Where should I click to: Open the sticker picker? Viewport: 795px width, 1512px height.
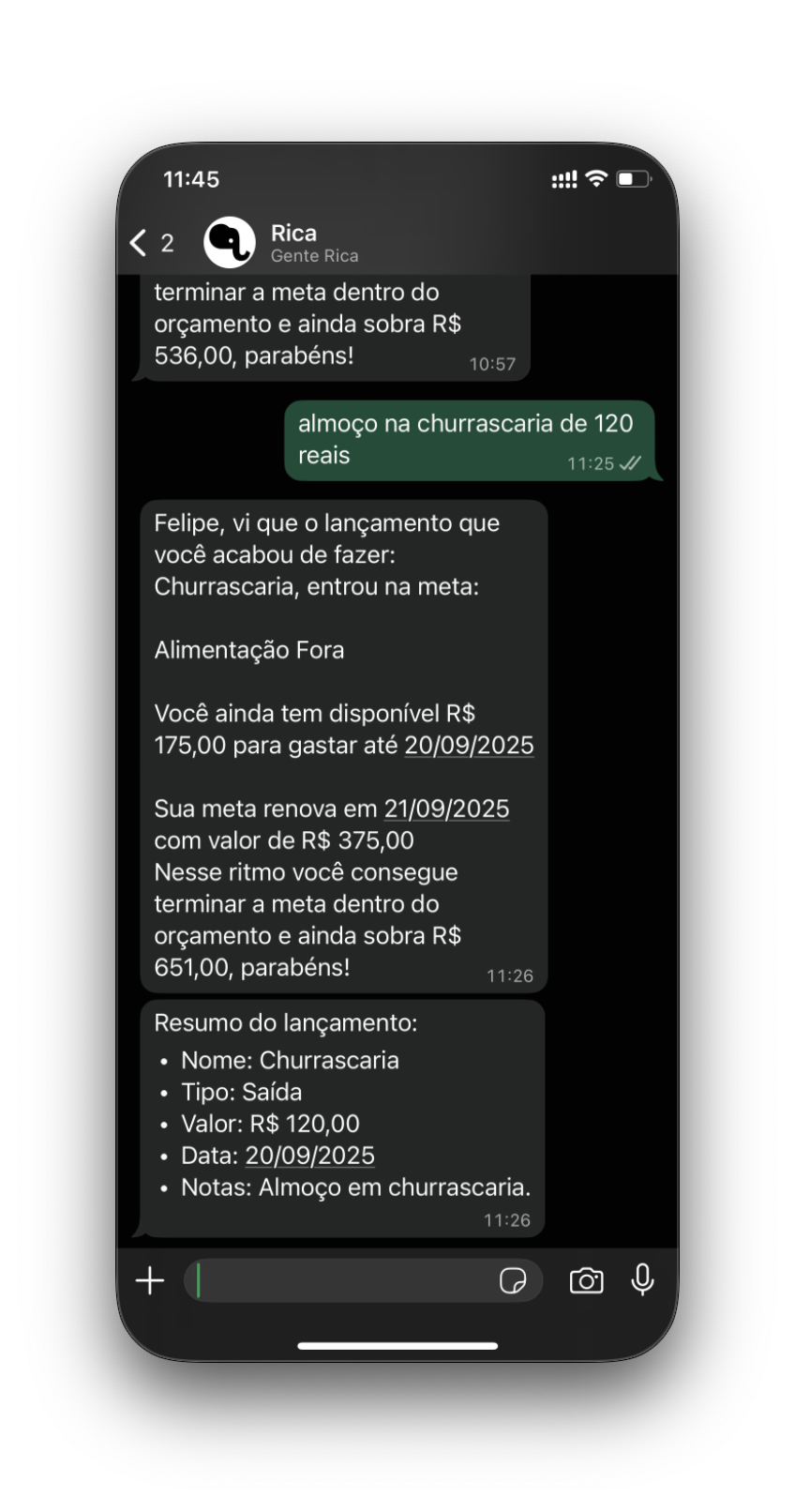pyautogui.click(x=513, y=1280)
